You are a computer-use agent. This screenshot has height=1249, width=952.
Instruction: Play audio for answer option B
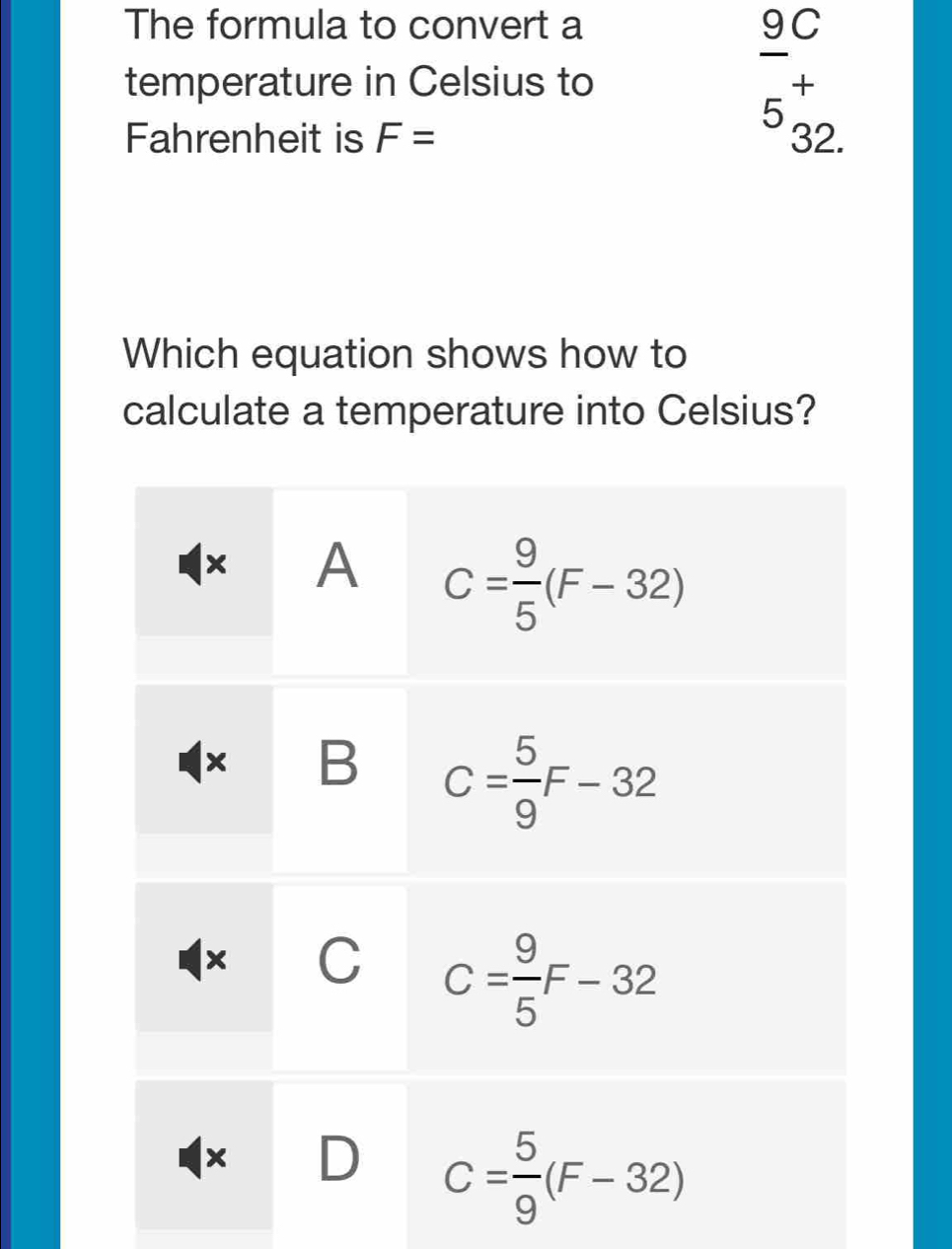pos(203,761)
